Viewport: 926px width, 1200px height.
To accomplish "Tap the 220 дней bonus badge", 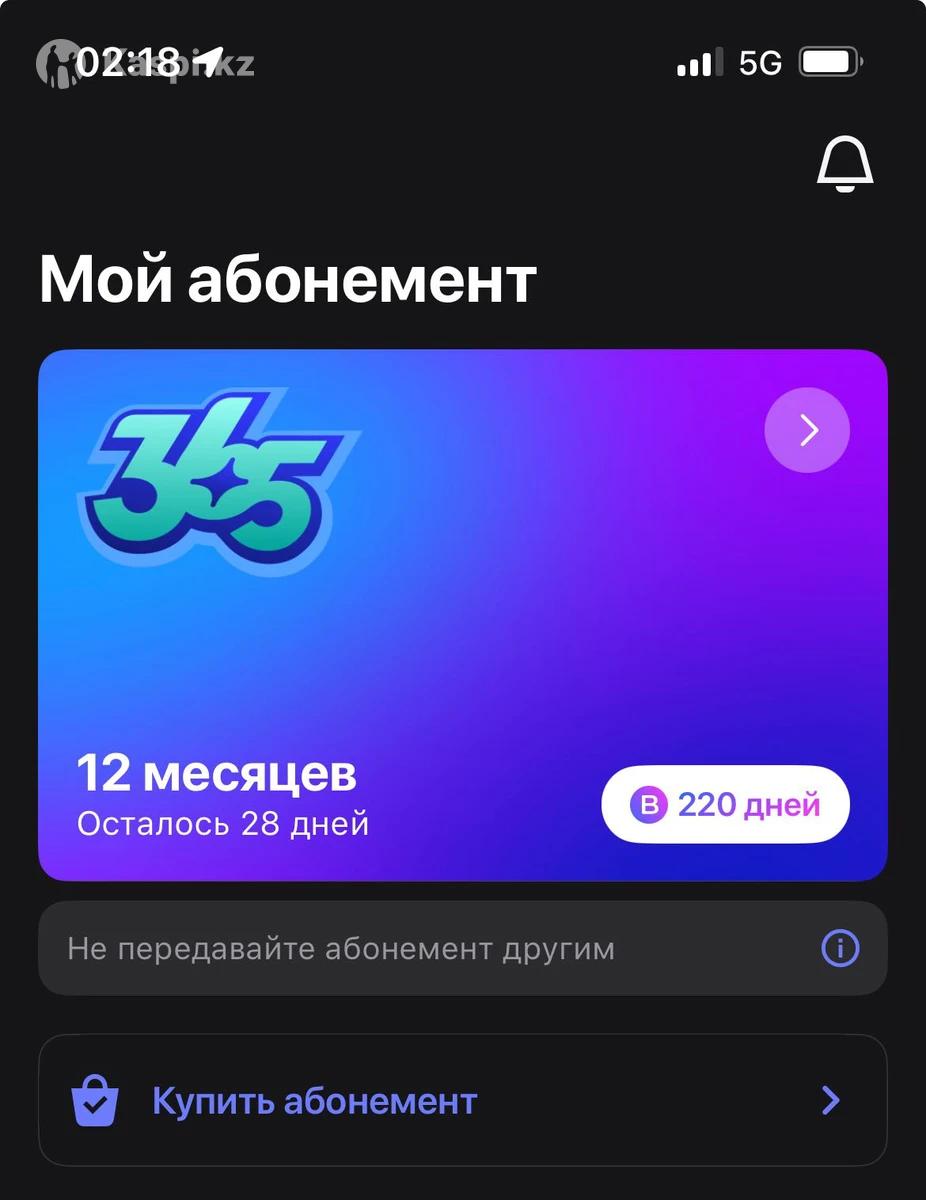I will [x=725, y=805].
